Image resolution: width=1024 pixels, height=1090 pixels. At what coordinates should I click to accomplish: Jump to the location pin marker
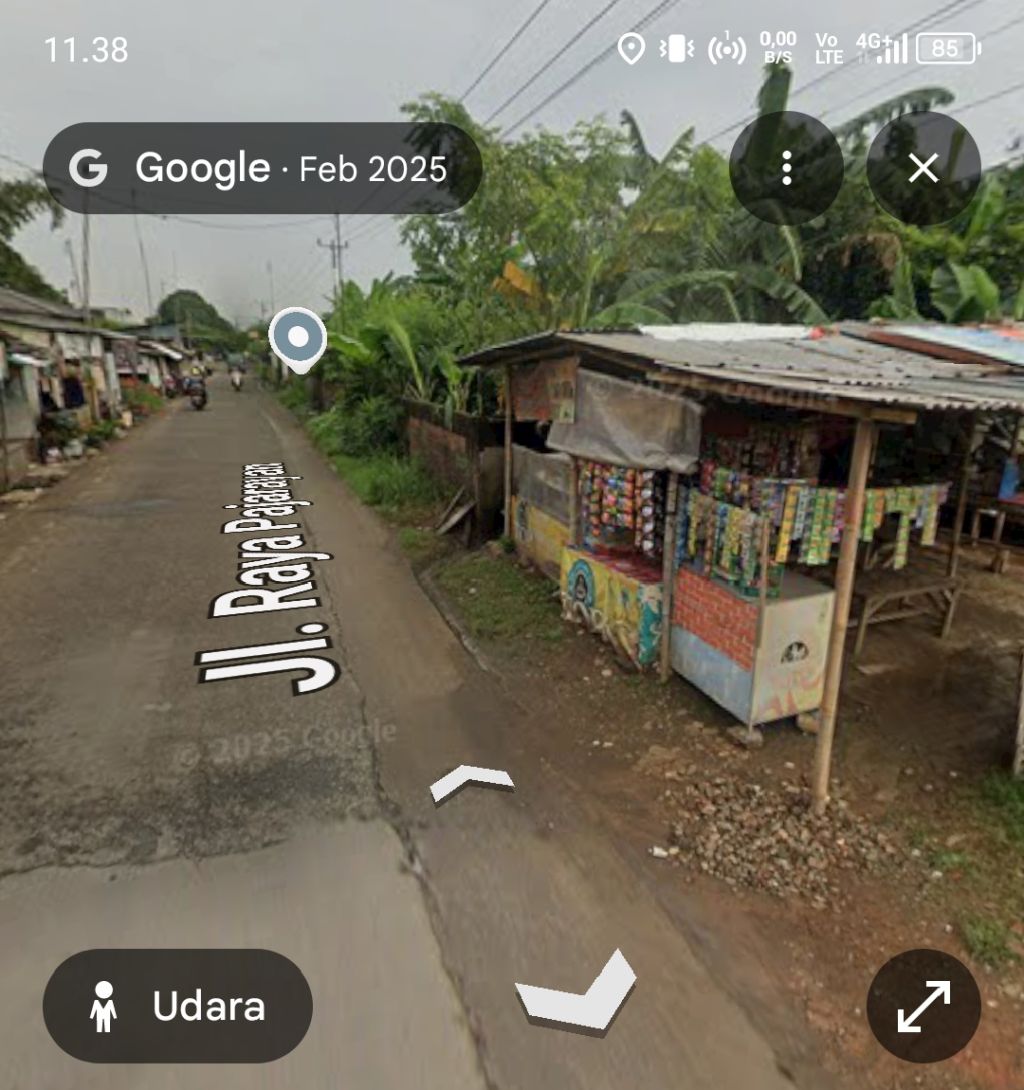297,338
